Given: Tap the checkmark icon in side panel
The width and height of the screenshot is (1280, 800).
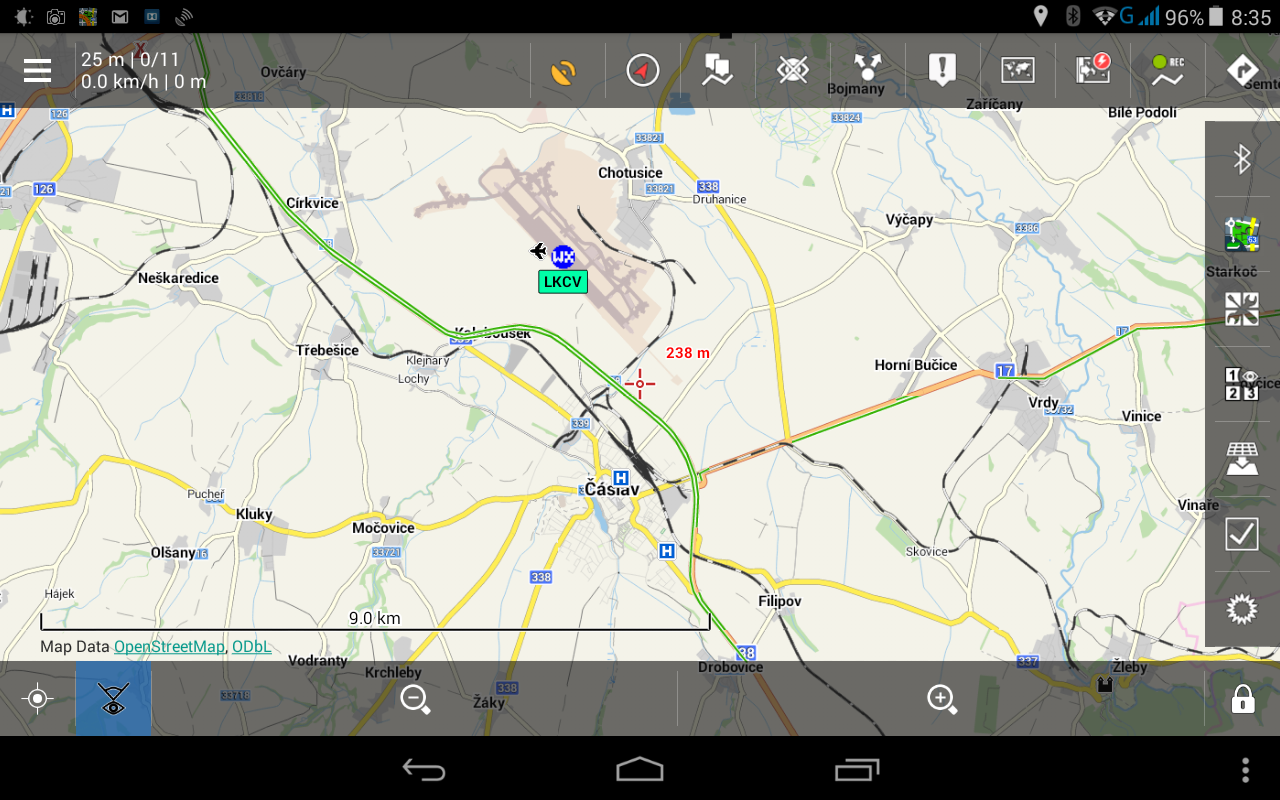Looking at the screenshot, I should [1242, 534].
